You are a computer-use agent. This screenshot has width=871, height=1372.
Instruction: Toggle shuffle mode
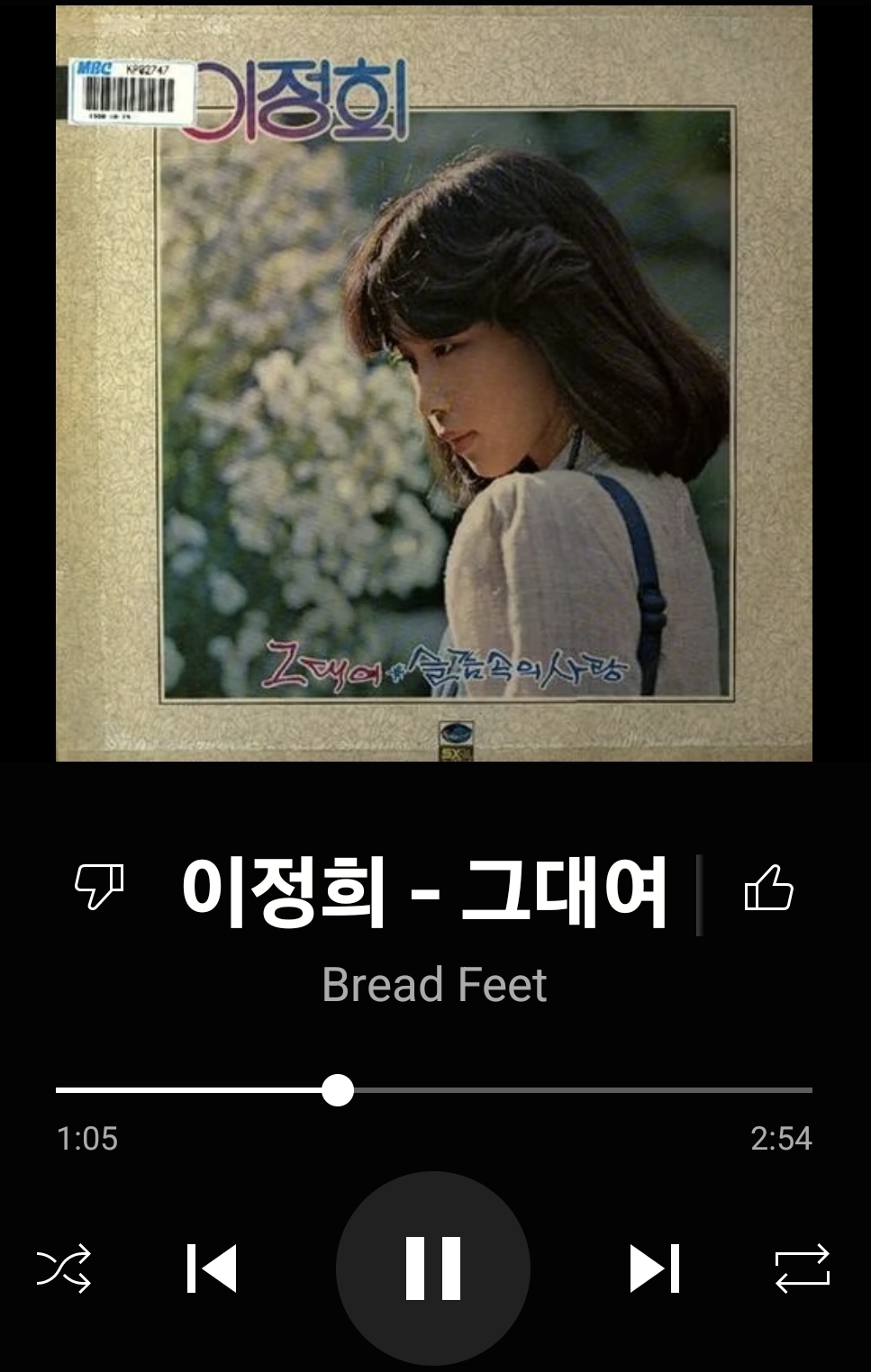point(64,1268)
